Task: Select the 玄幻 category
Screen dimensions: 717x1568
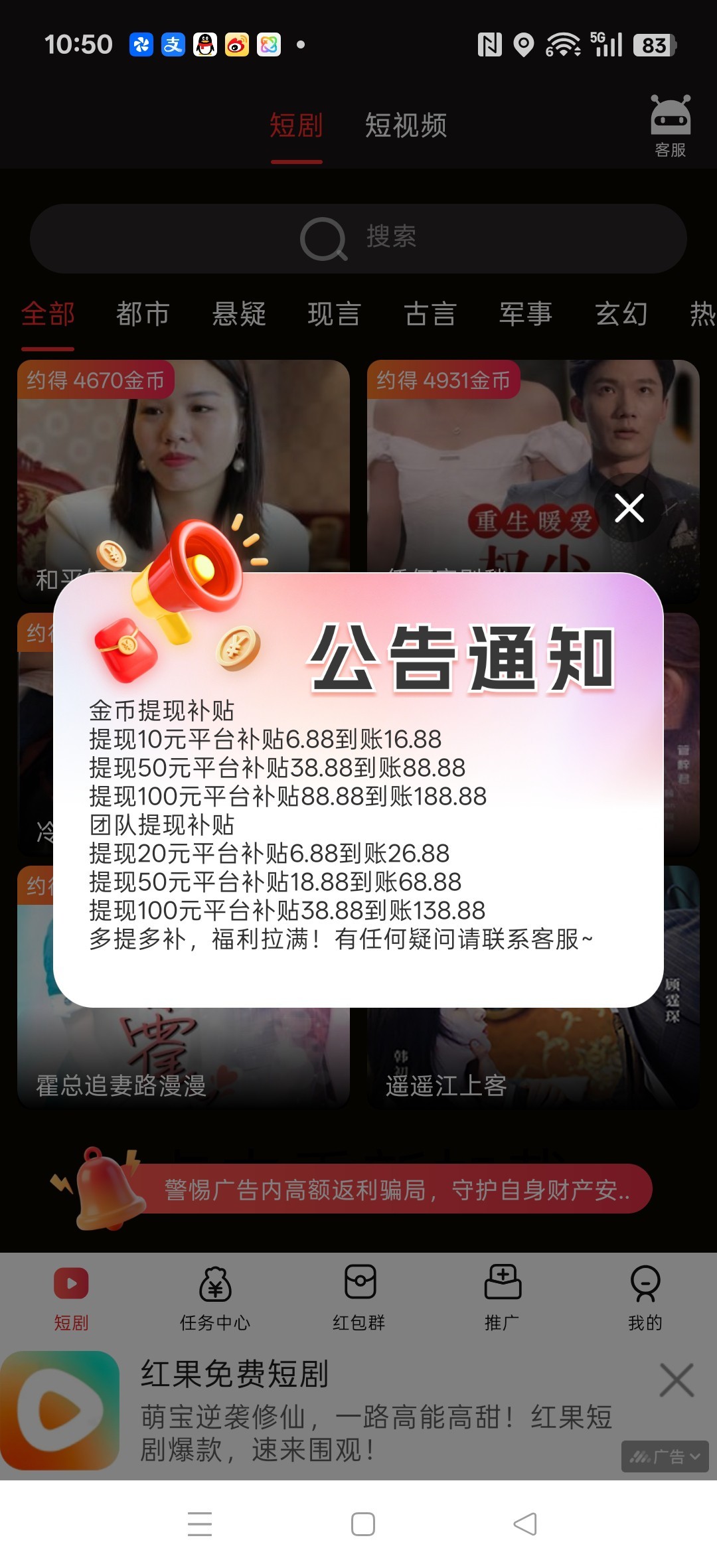Action: click(621, 313)
